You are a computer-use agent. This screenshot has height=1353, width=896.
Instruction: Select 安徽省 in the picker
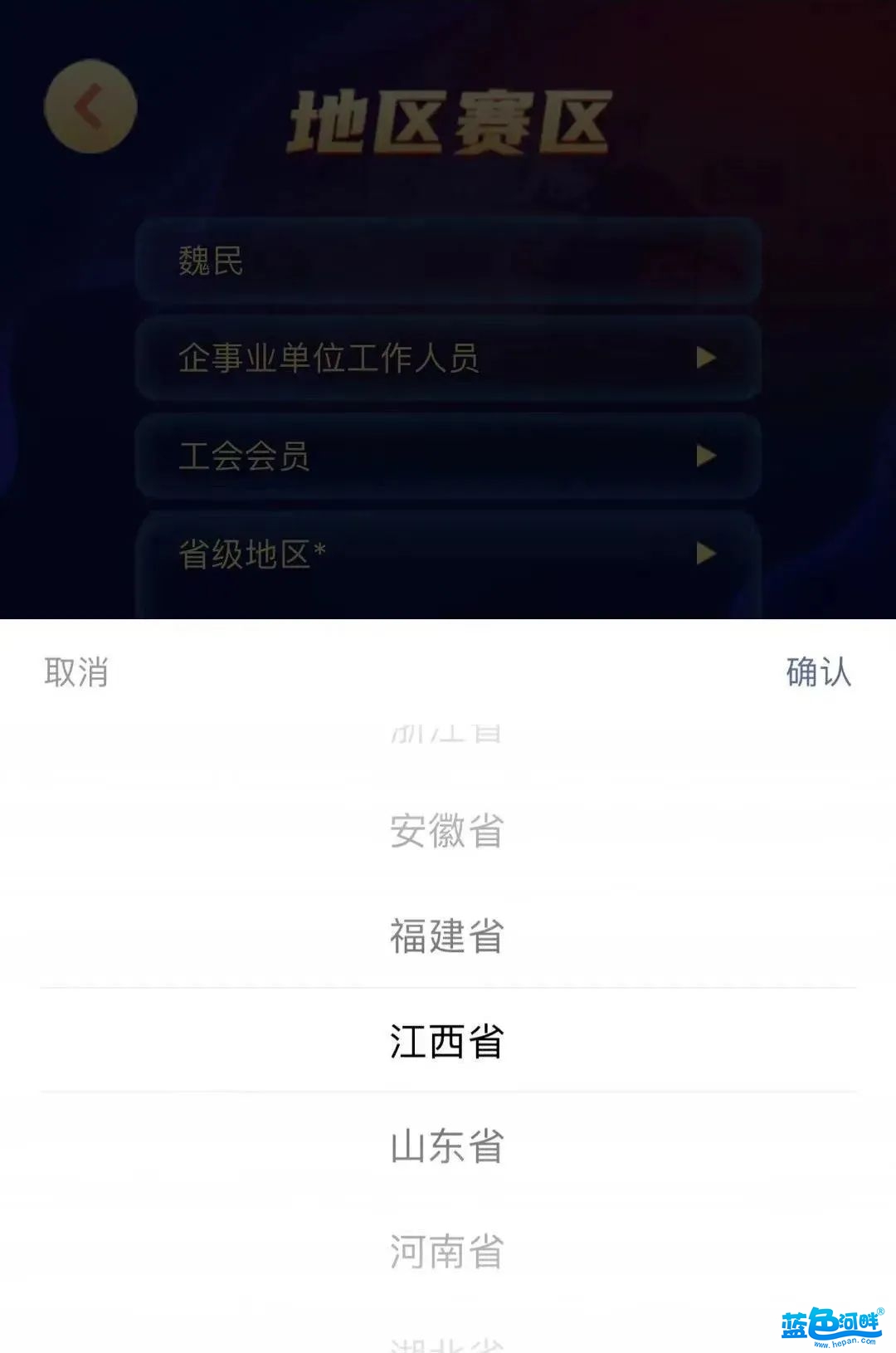click(x=447, y=831)
